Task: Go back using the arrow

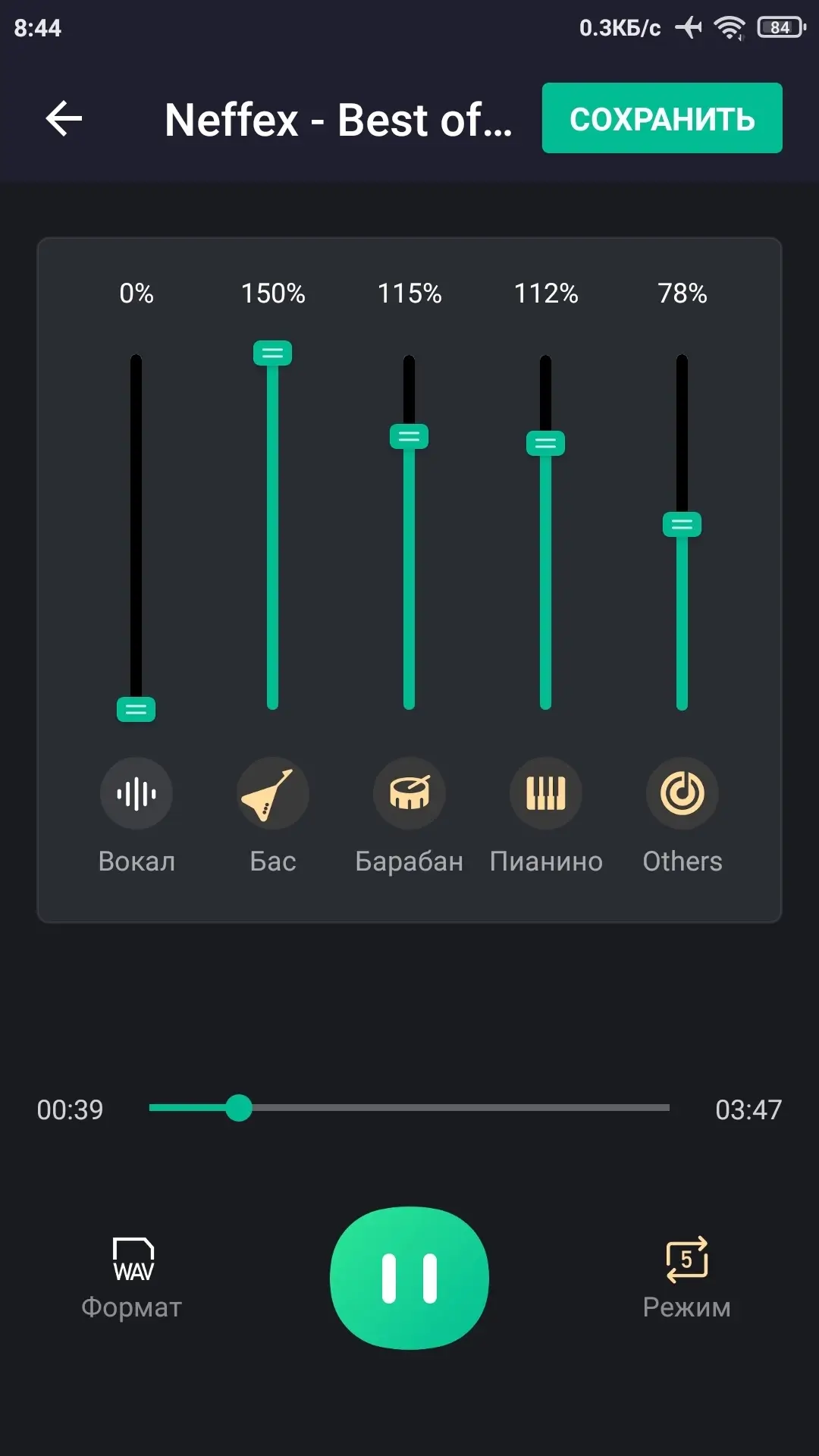Action: [64, 119]
